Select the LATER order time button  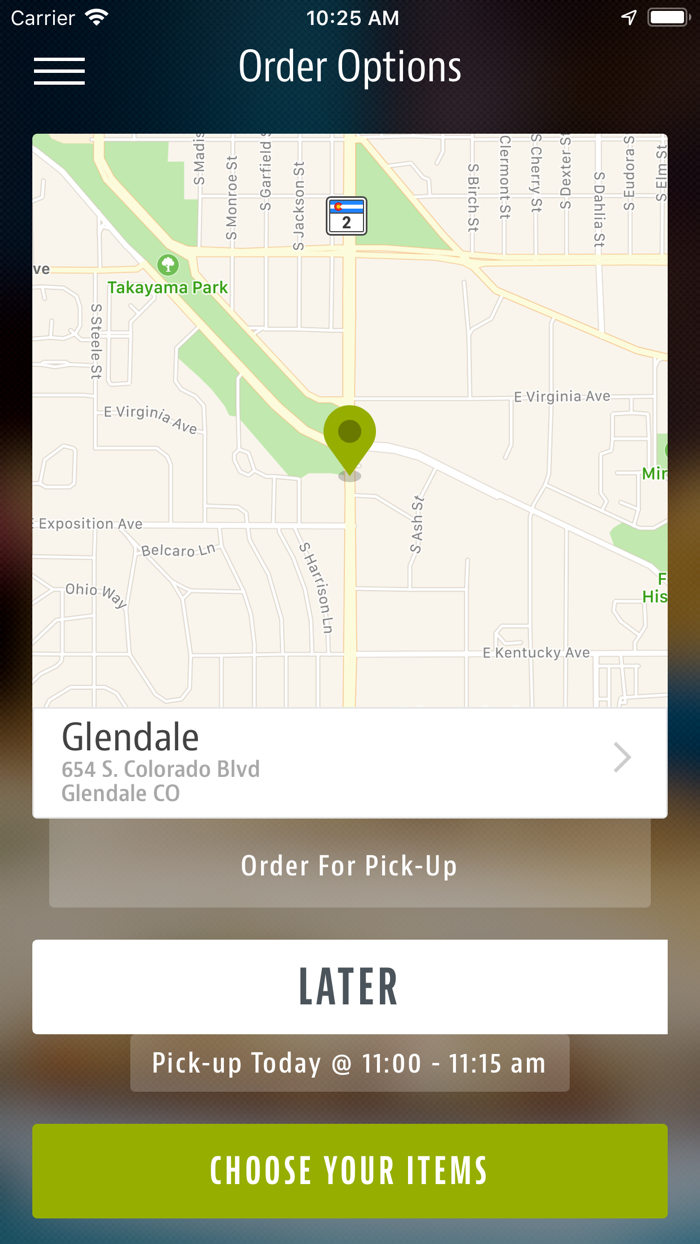click(x=349, y=986)
